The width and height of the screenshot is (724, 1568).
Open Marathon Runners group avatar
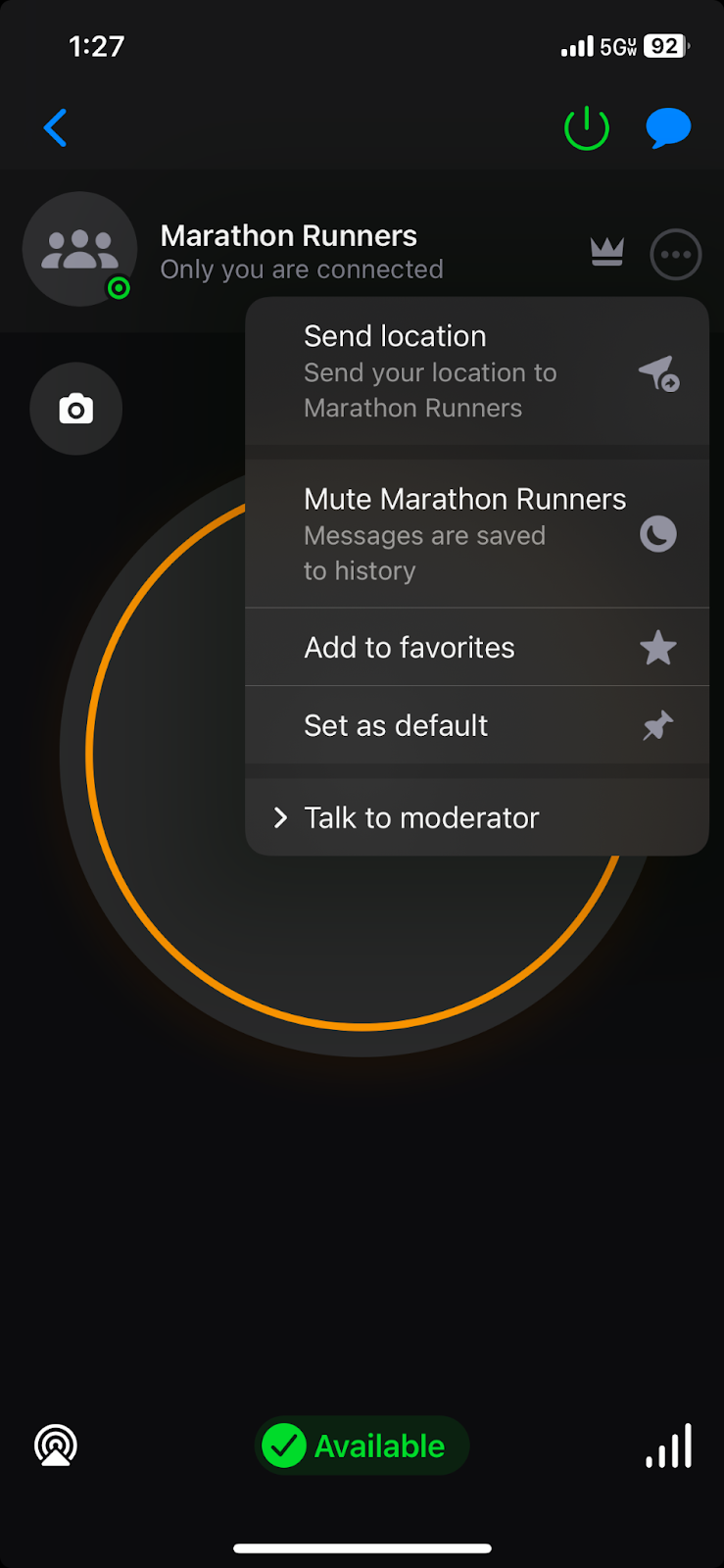[x=80, y=249]
